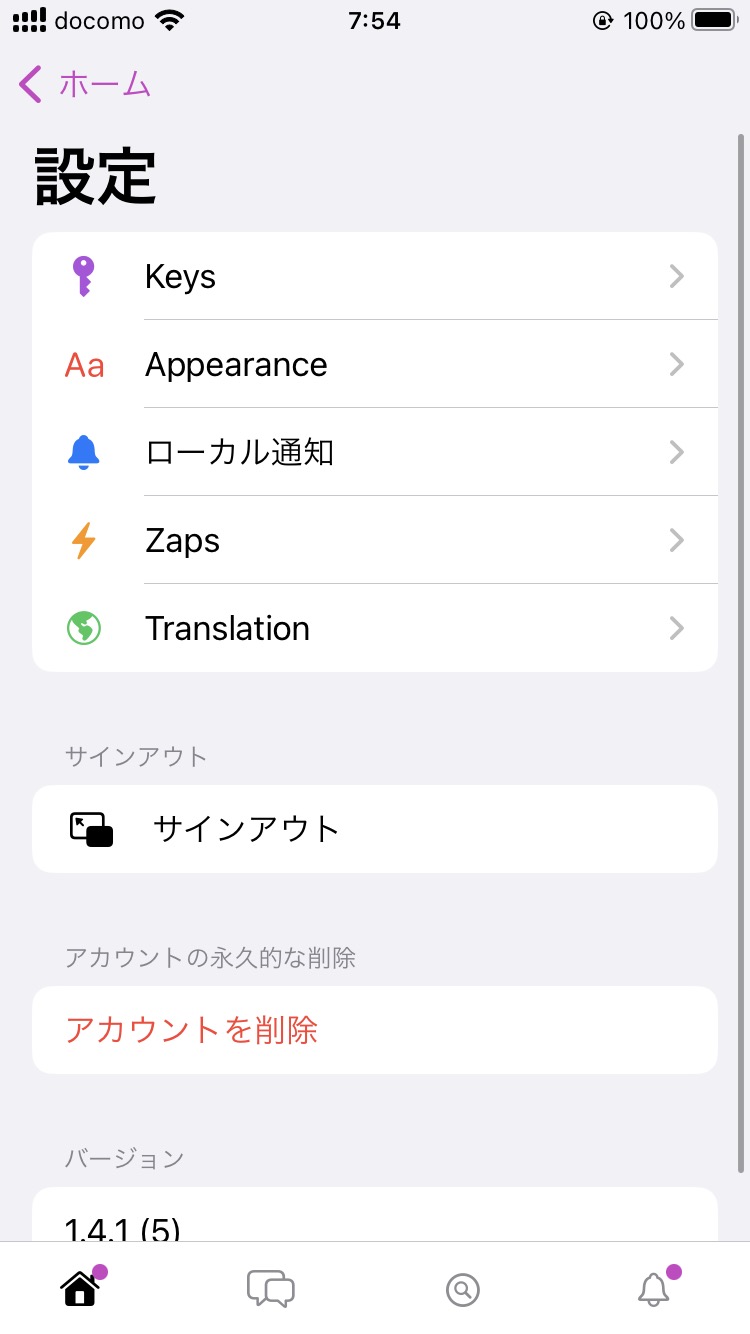Switch to the home tab

pos(82,1289)
